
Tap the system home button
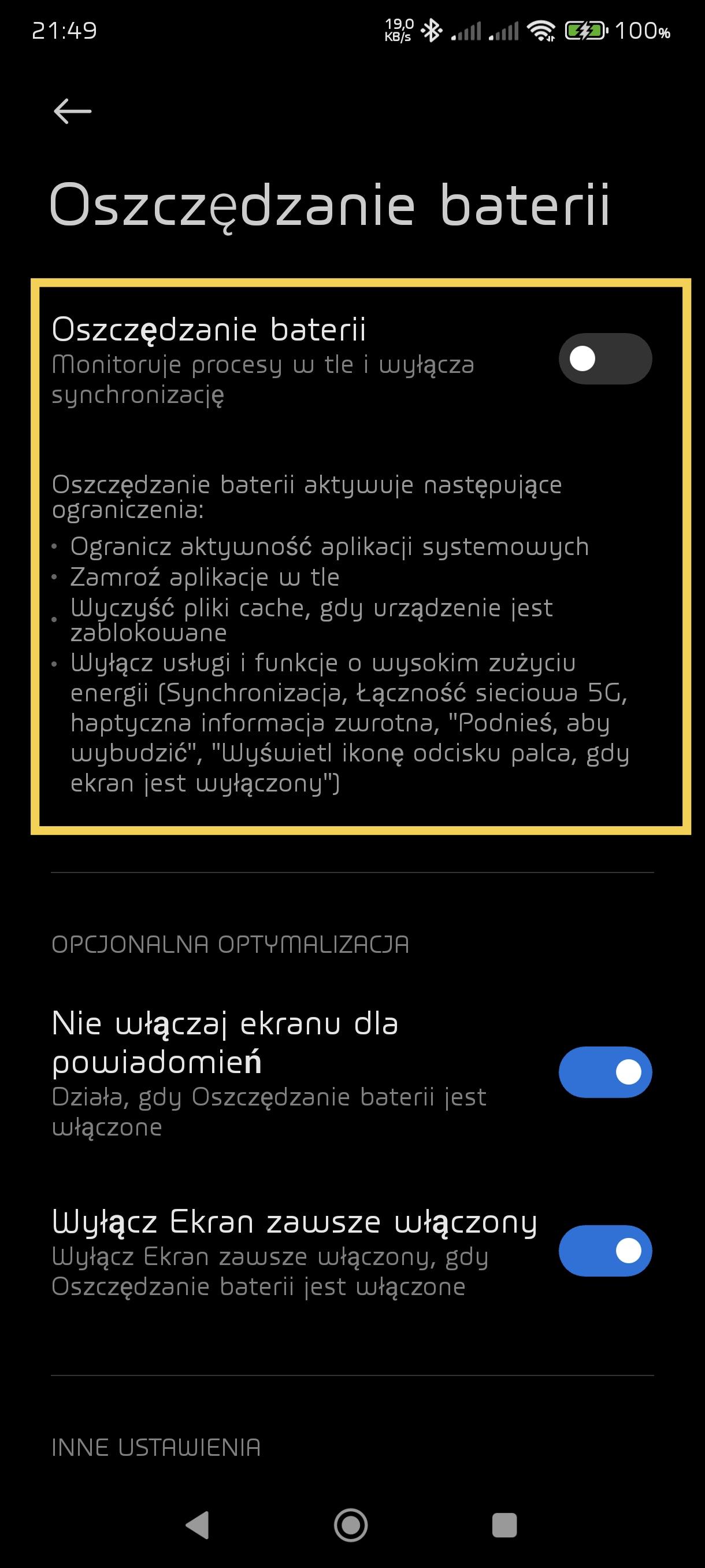tap(351, 1525)
